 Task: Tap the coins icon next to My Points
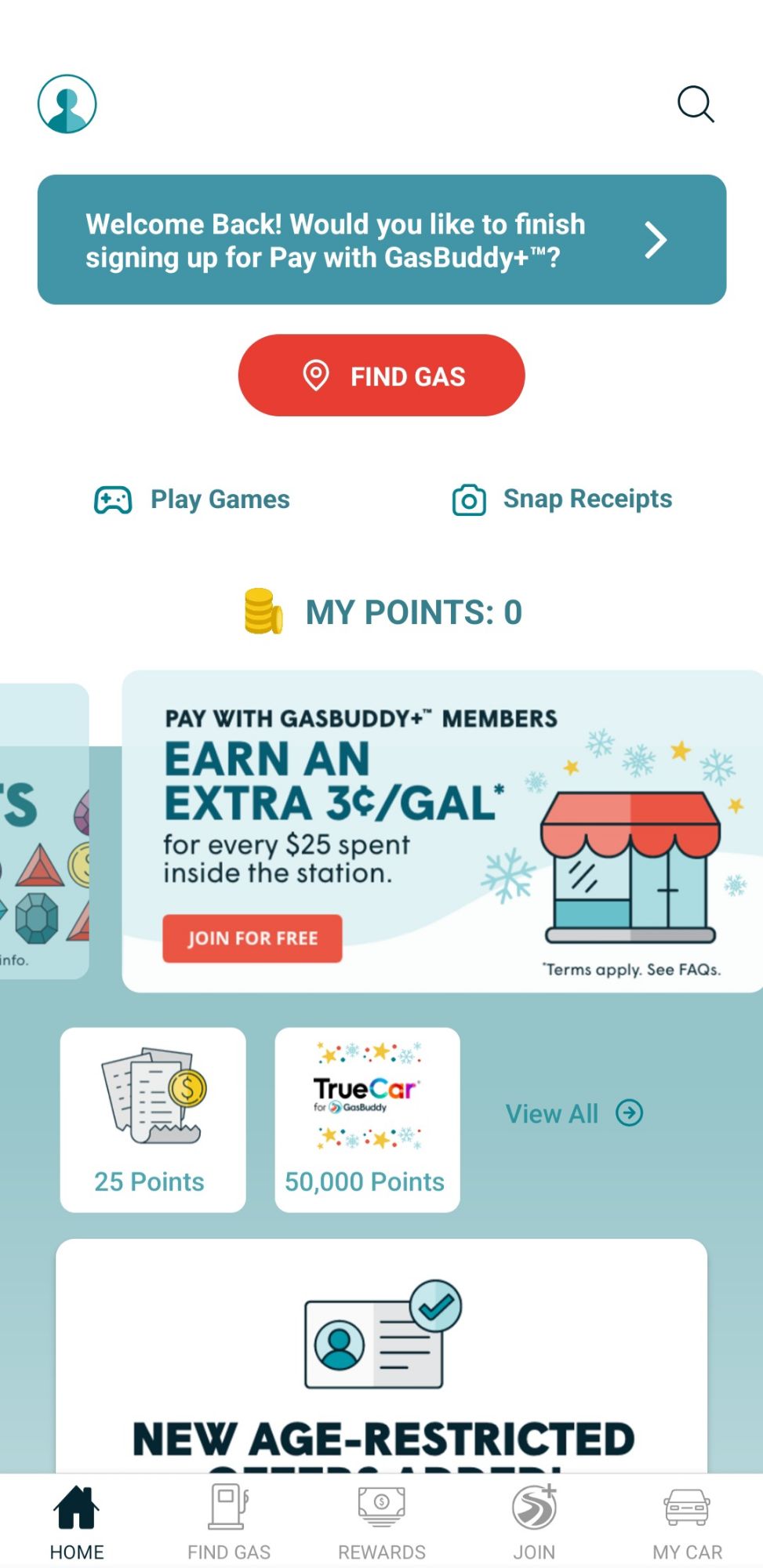(x=262, y=612)
